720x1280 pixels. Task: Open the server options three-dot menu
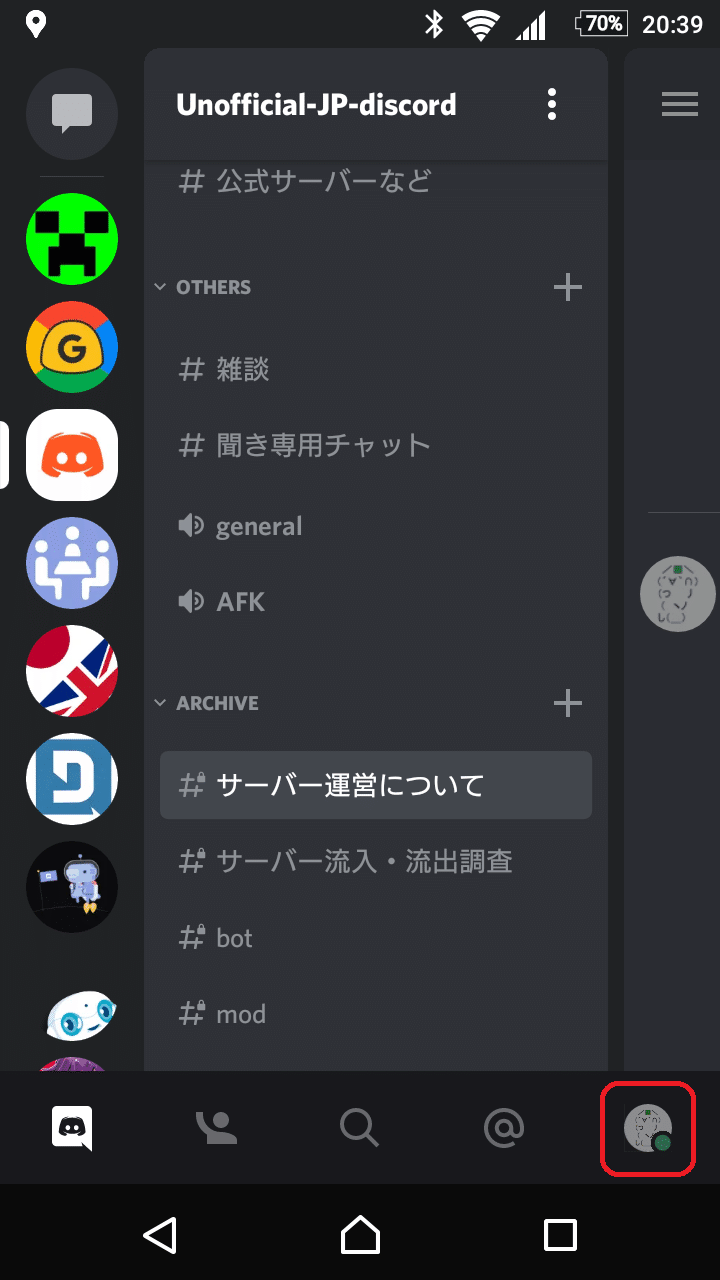pyautogui.click(x=551, y=103)
